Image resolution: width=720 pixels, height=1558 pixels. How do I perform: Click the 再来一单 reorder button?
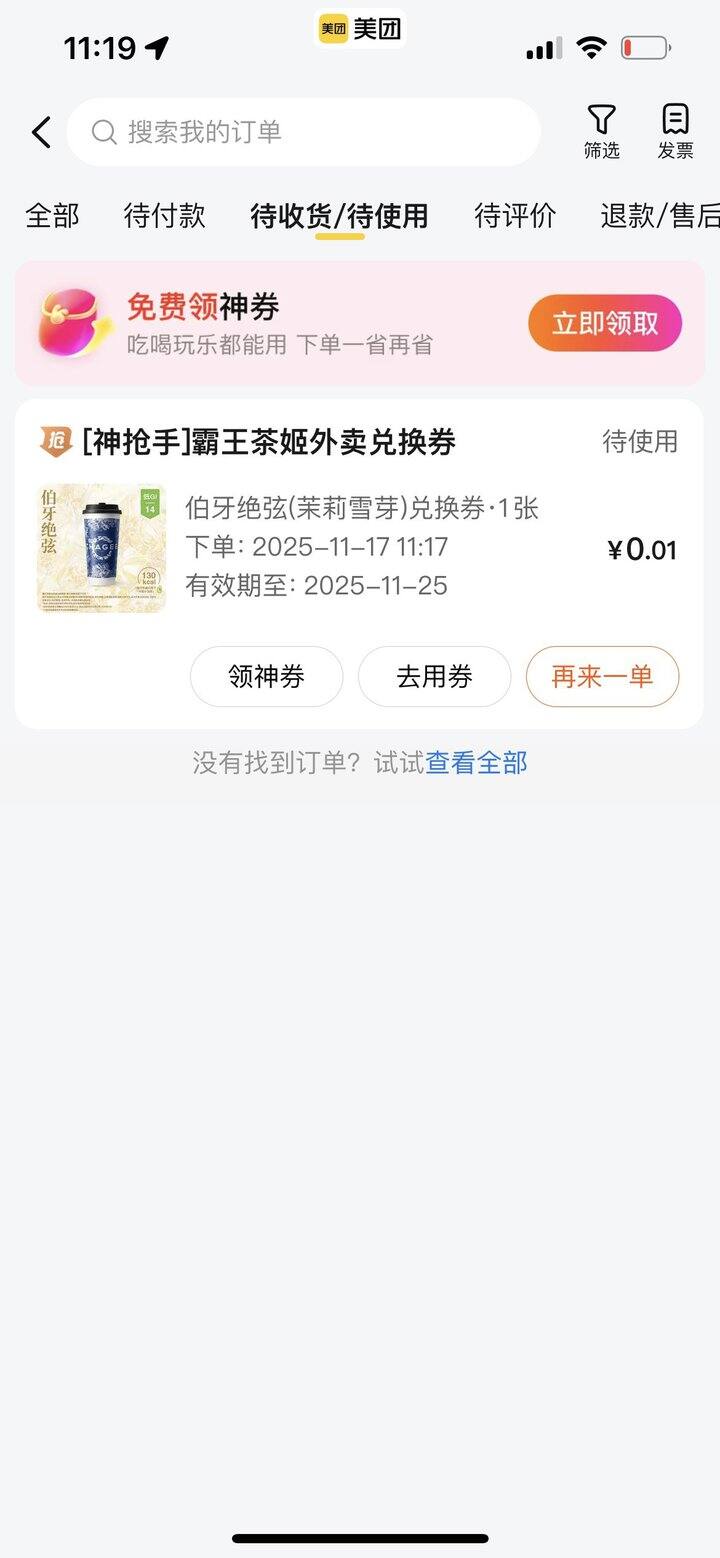pyautogui.click(x=602, y=676)
